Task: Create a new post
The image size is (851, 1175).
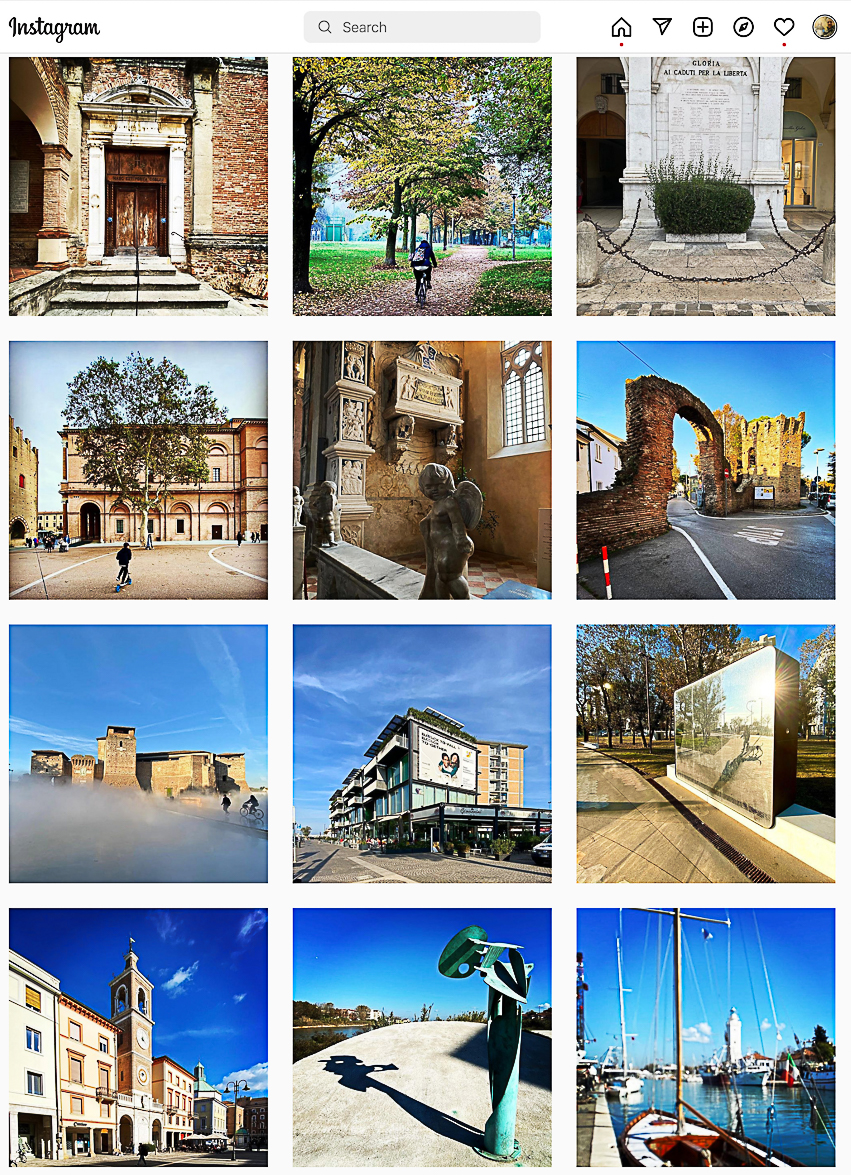Action: (703, 27)
